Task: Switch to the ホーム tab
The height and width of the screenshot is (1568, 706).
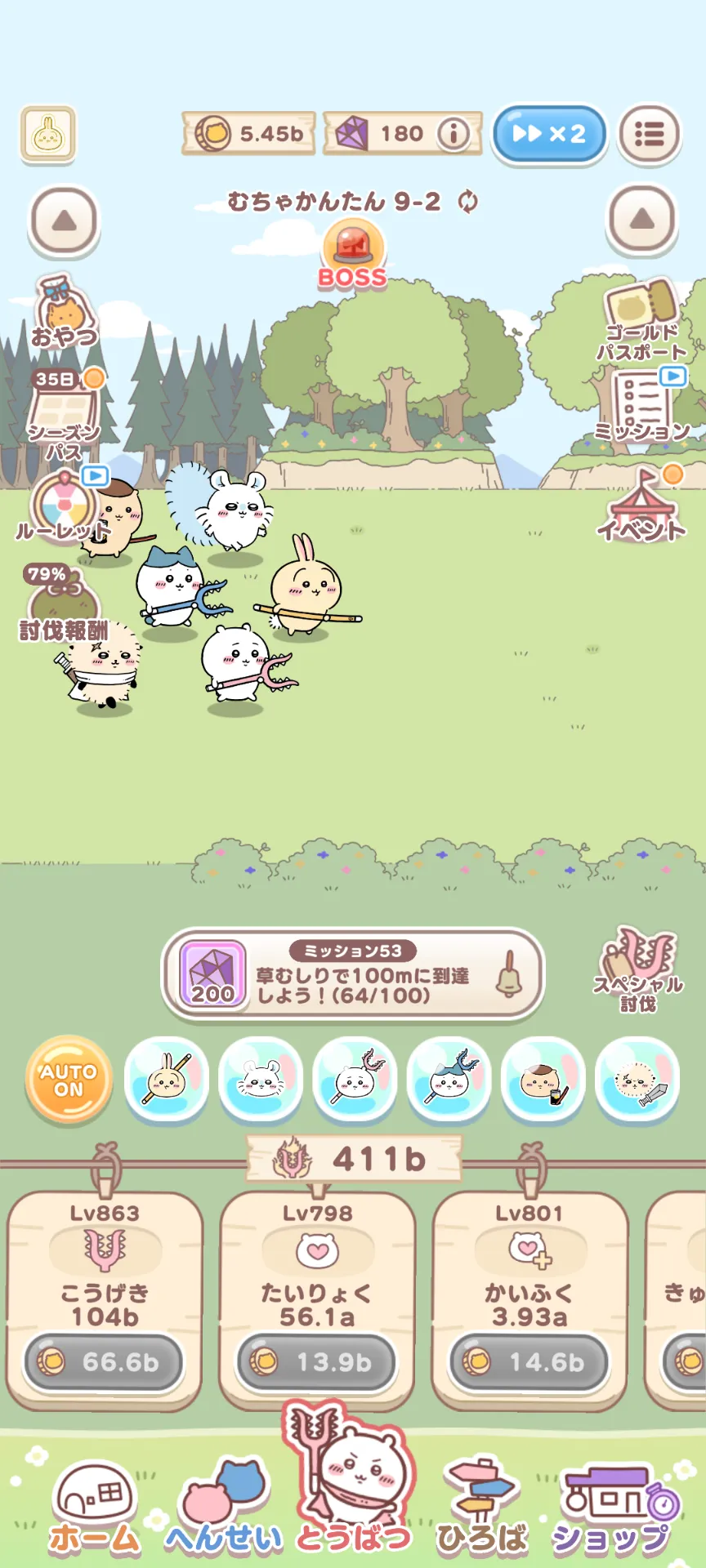Action: [95, 1509]
